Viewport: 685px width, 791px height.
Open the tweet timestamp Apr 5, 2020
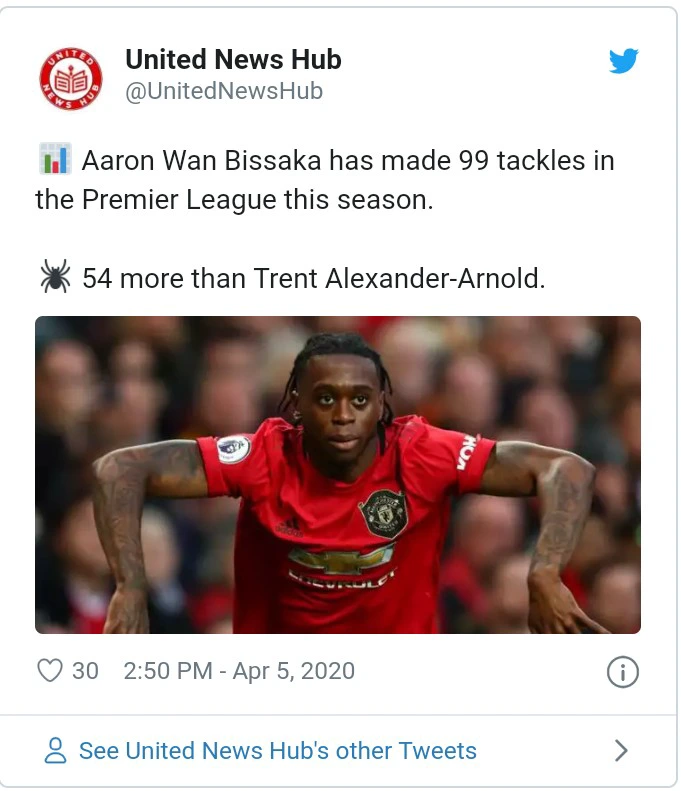(239, 671)
